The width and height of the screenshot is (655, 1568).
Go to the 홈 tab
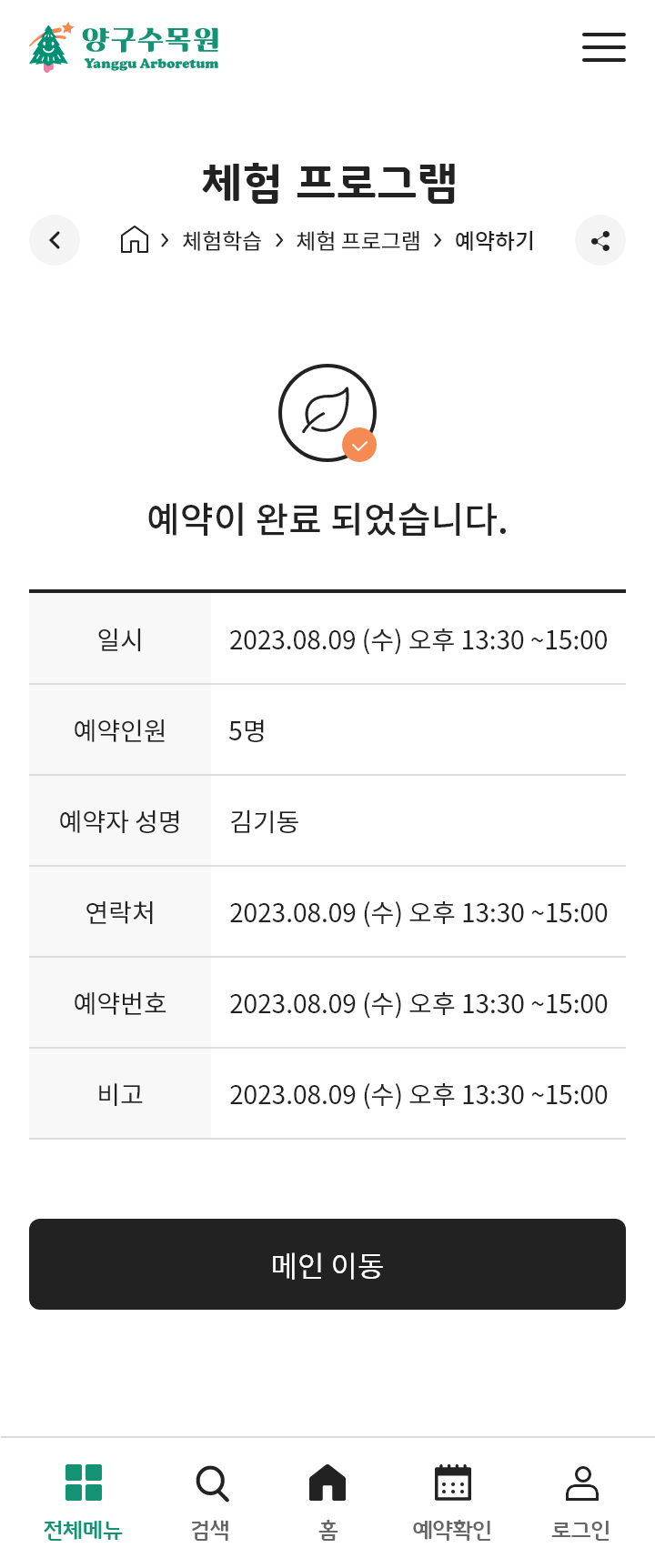click(327, 1503)
